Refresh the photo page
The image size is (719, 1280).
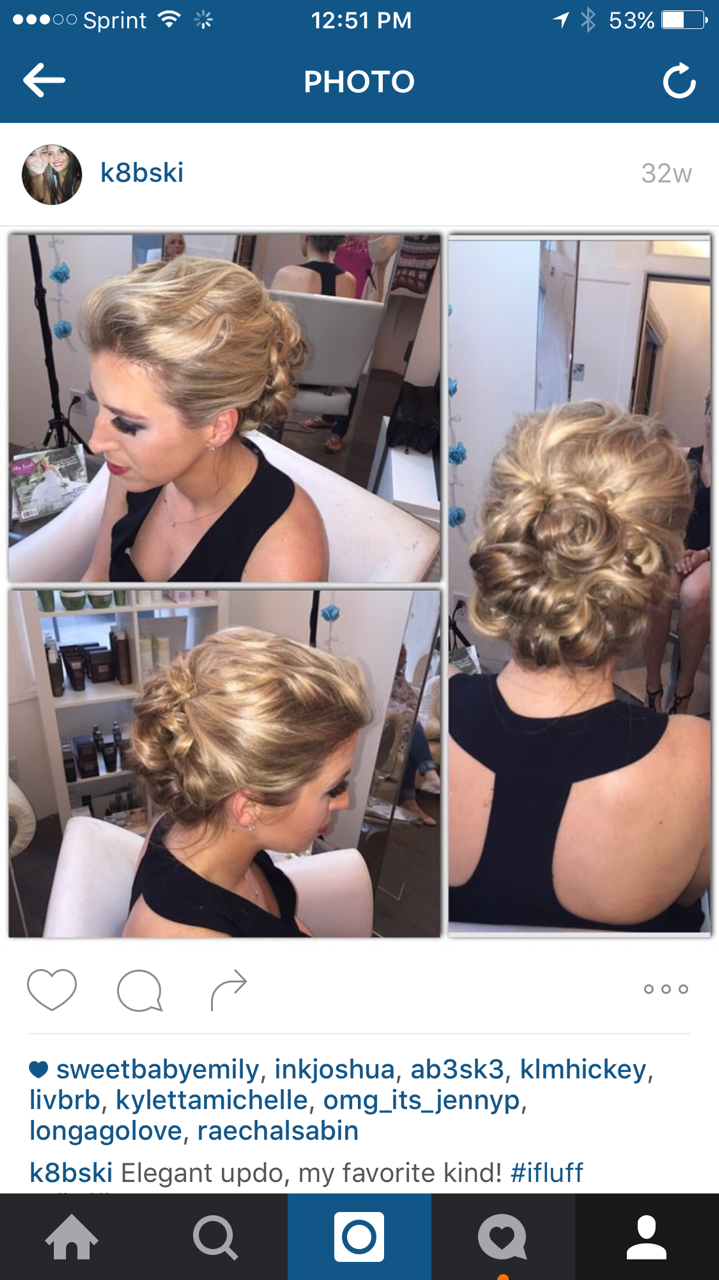(679, 82)
